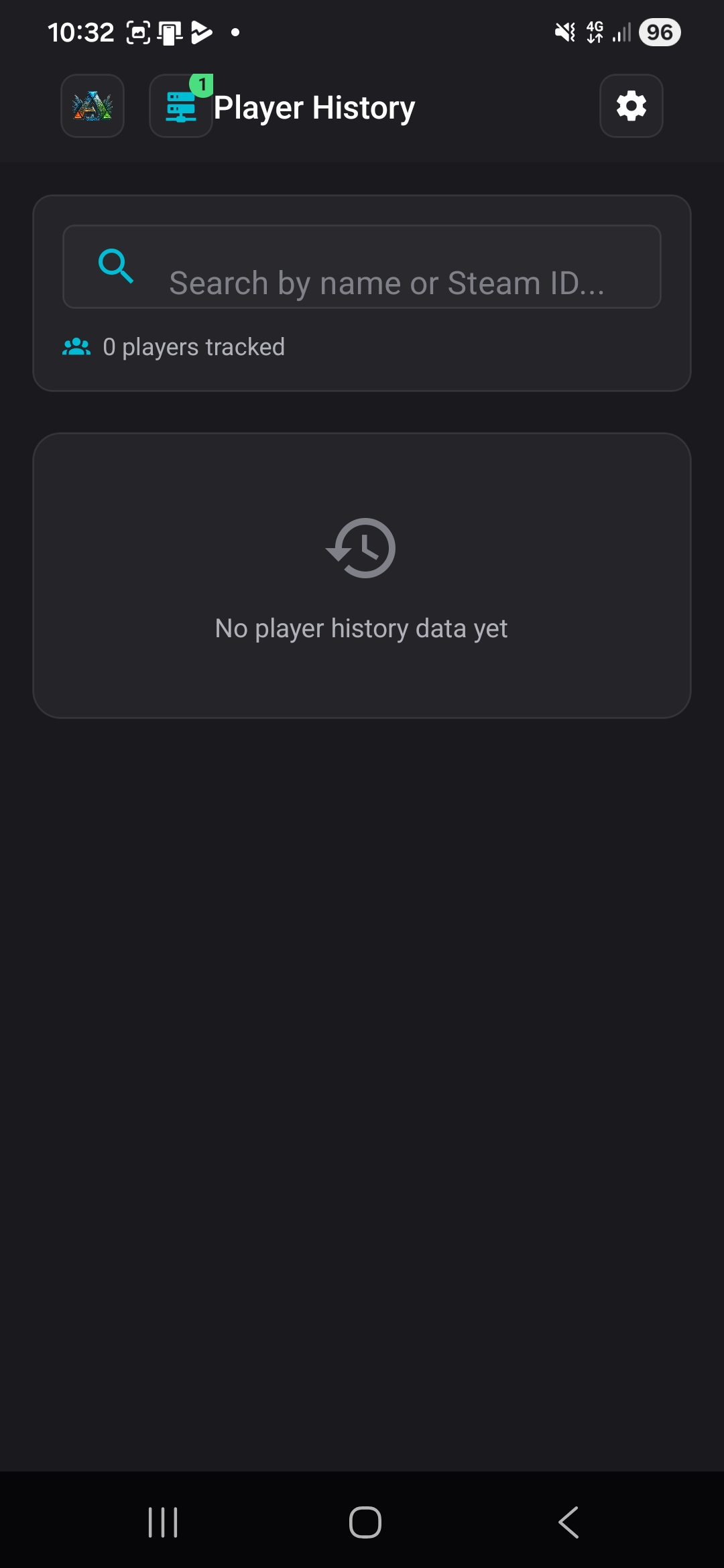Select the '0 players tracked' label
Screen dimensions: 724x1568
click(x=194, y=346)
